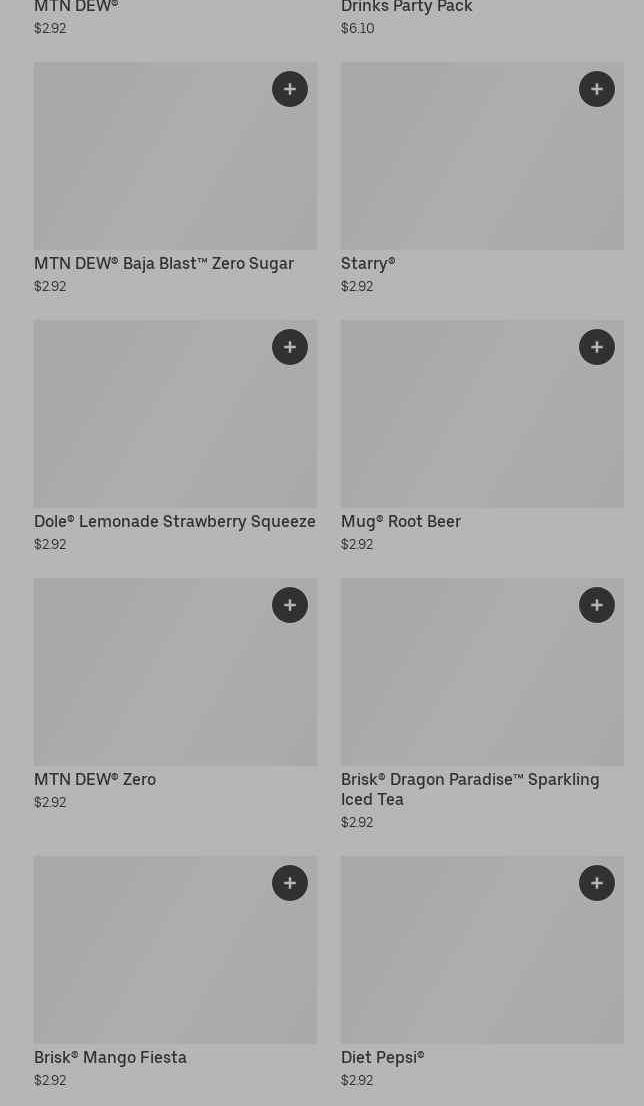This screenshot has width=644, height=1106.
Task: View Mug Root Beer details
Action: [x=401, y=522]
